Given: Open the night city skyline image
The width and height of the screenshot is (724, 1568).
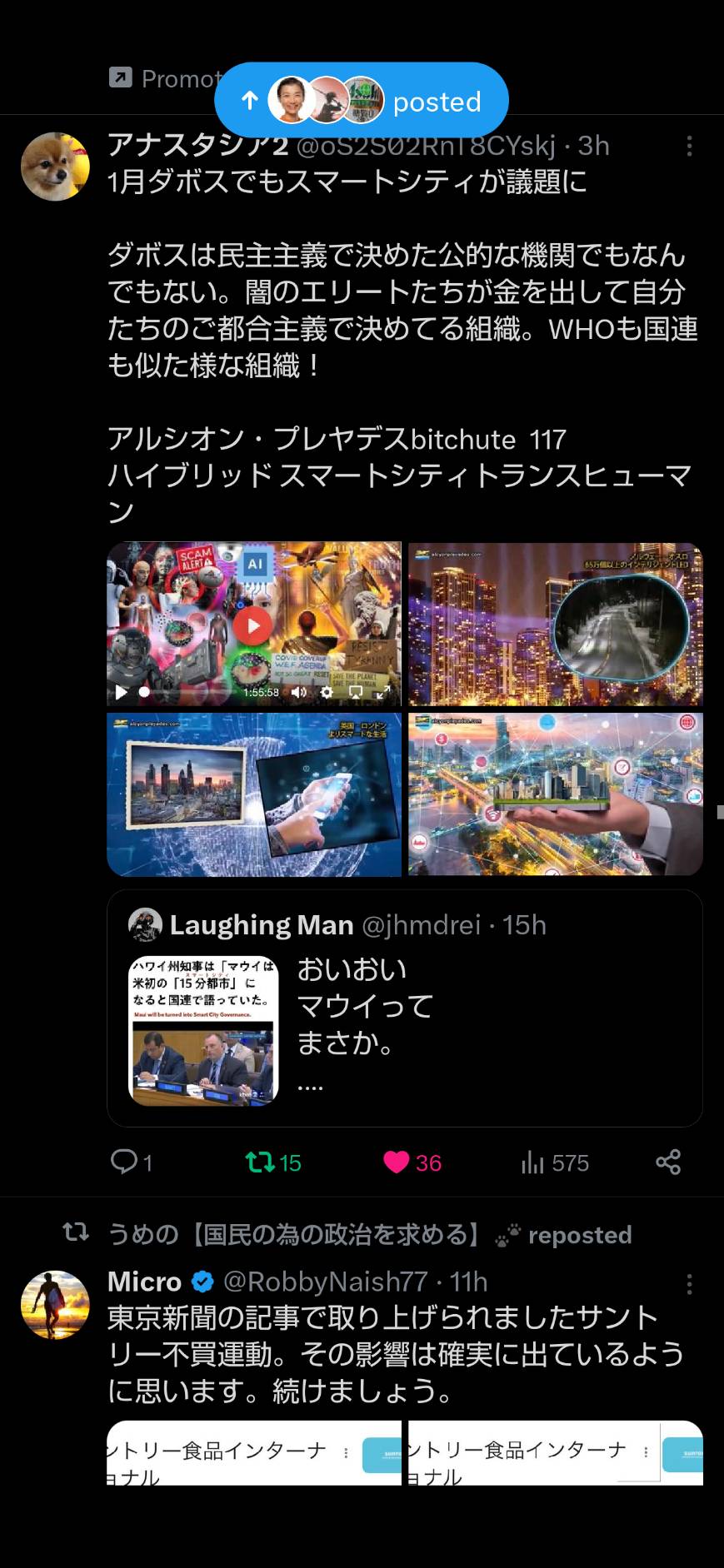Looking at the screenshot, I should coord(556,624).
